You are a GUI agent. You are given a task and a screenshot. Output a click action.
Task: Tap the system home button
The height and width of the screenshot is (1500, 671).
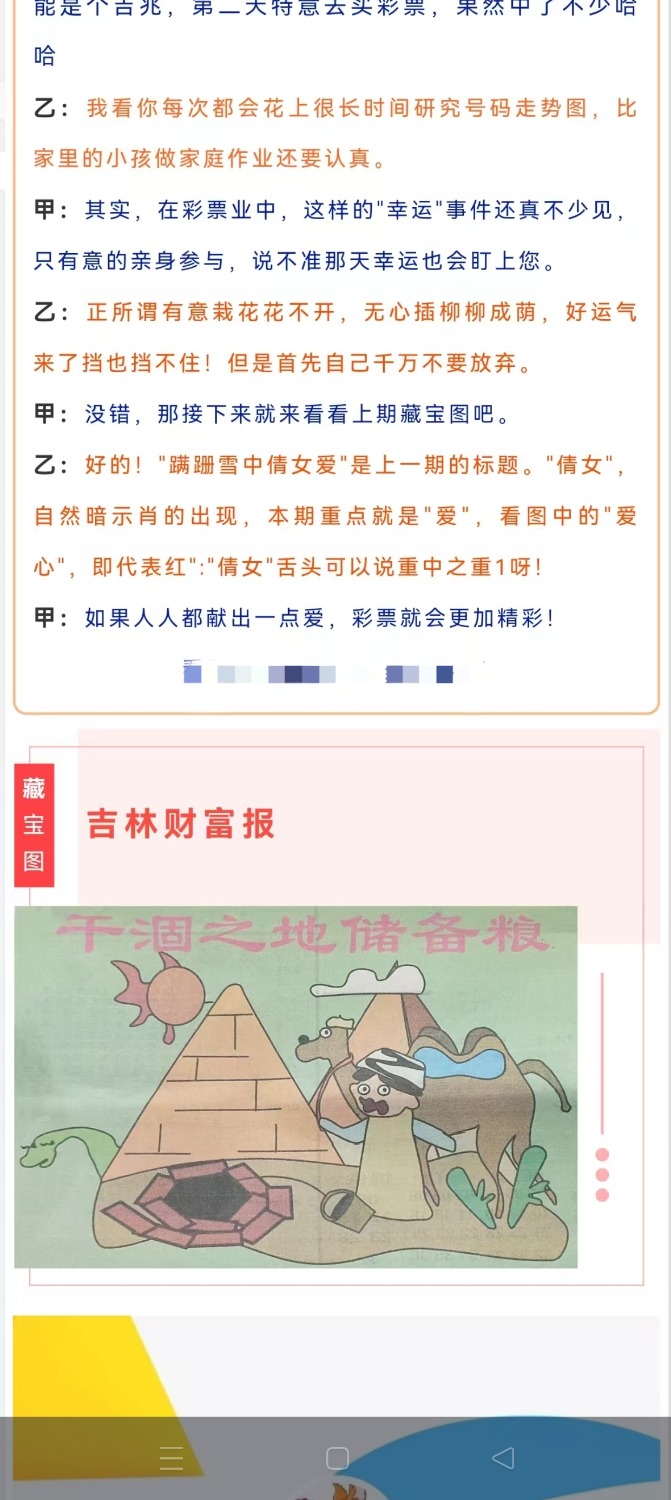(337, 1458)
